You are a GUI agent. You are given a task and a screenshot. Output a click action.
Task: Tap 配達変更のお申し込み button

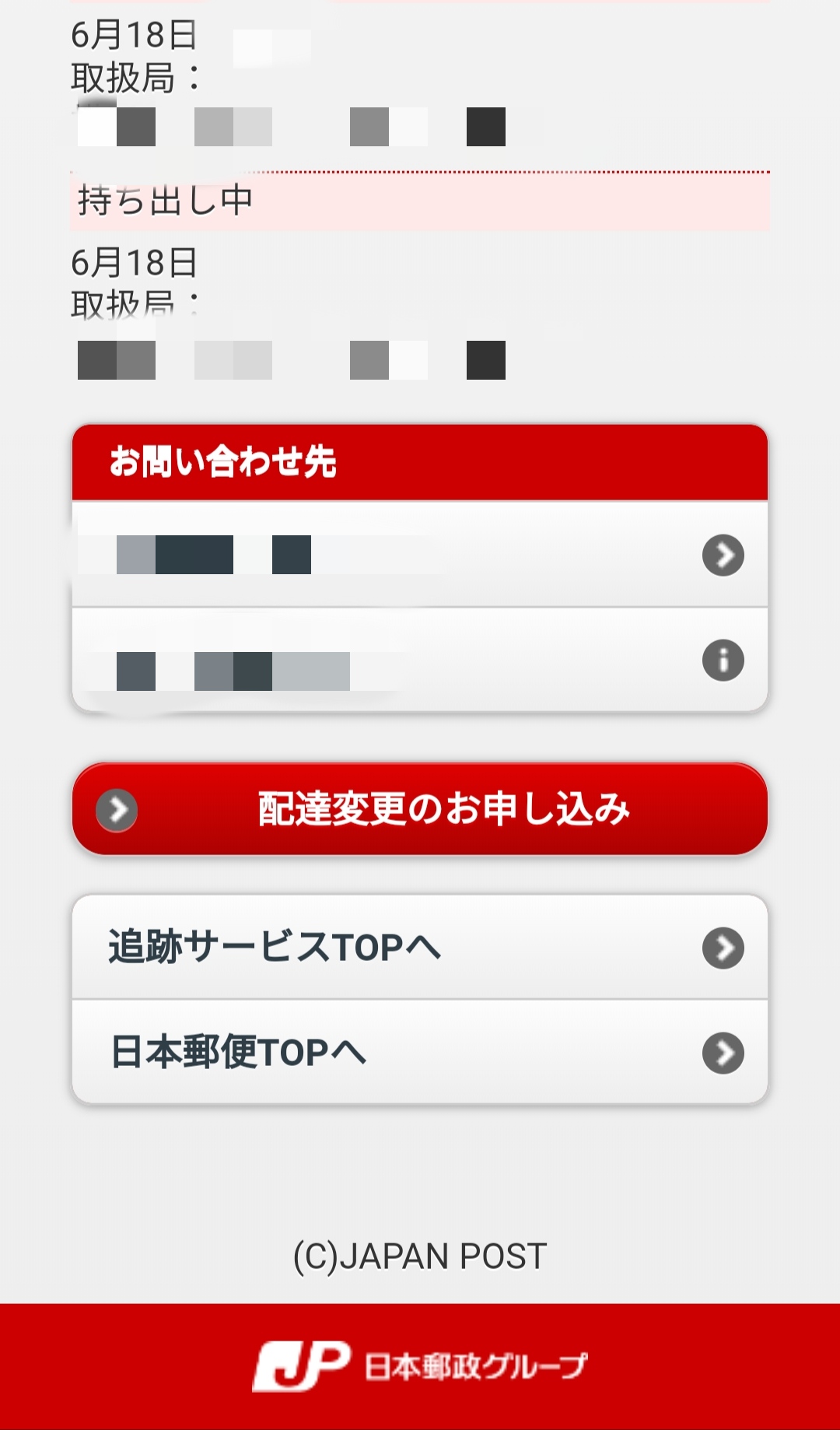click(420, 809)
